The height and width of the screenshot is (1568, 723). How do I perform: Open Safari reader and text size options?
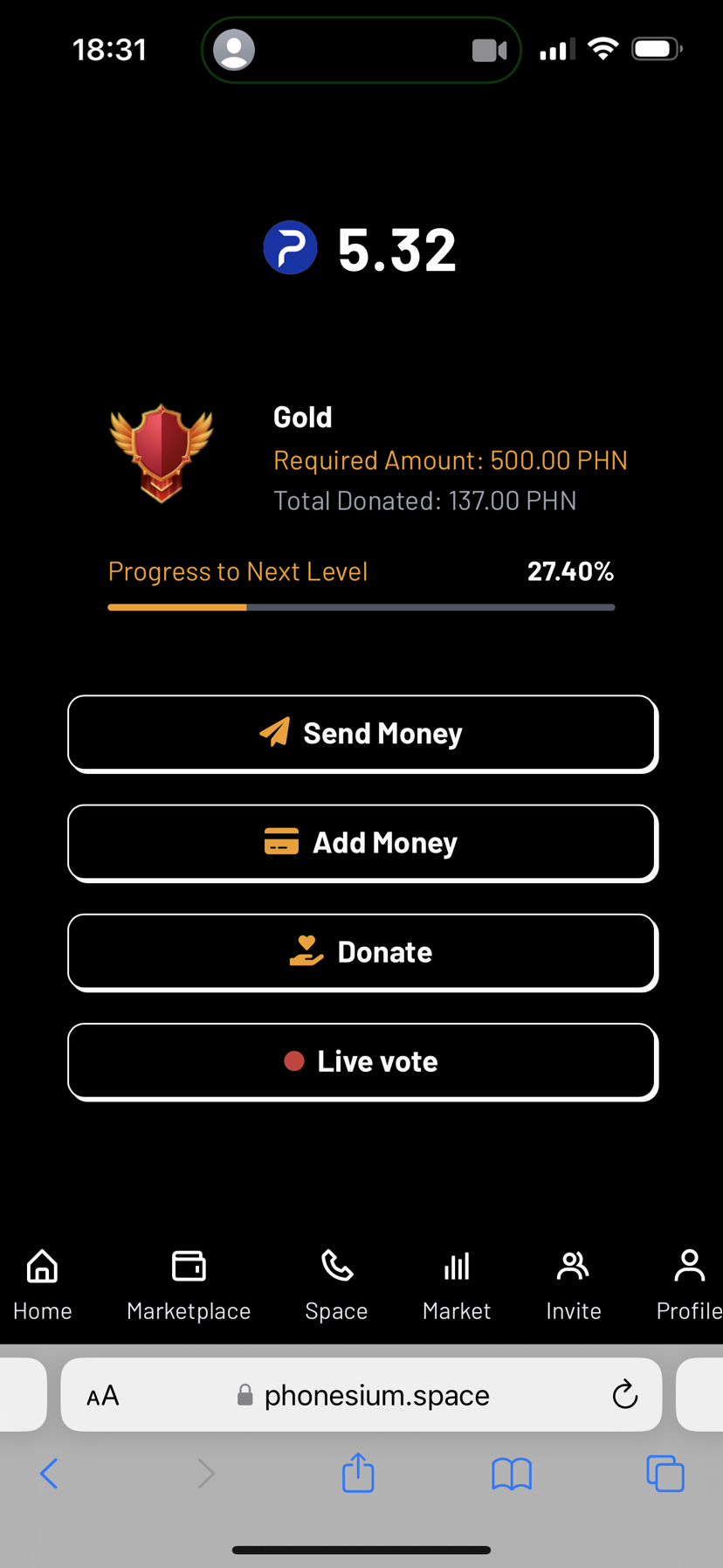tap(103, 1395)
